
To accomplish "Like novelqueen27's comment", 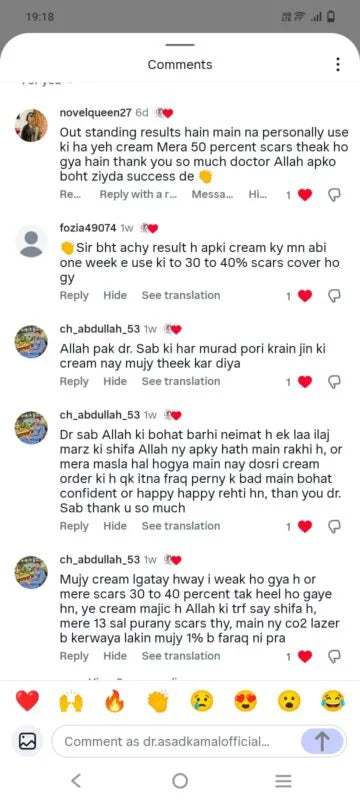I will click(304, 195).
